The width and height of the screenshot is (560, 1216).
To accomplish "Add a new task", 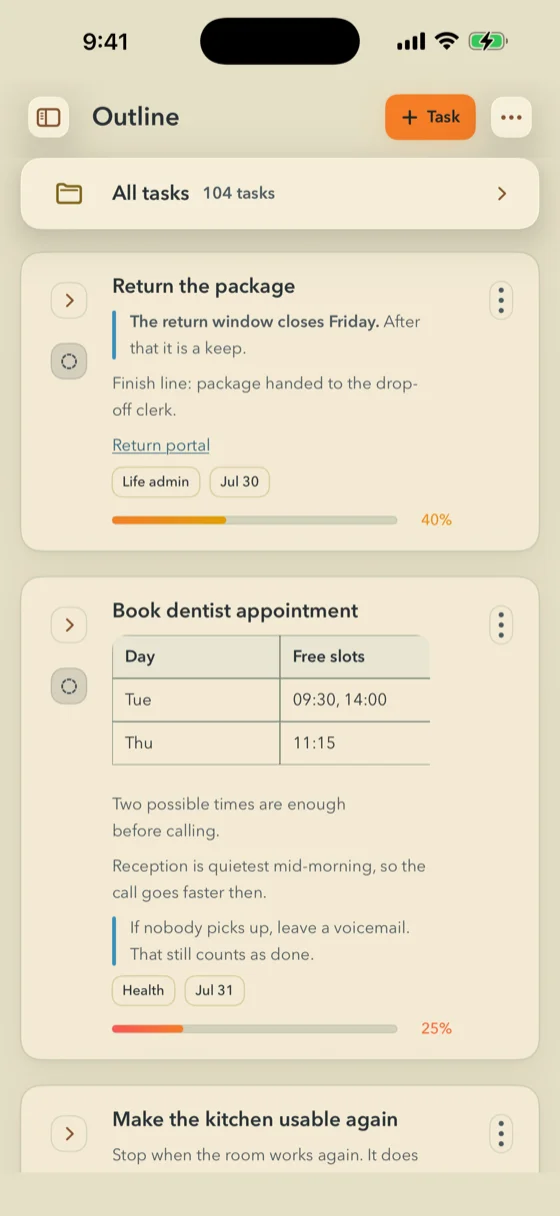I will 430,117.
